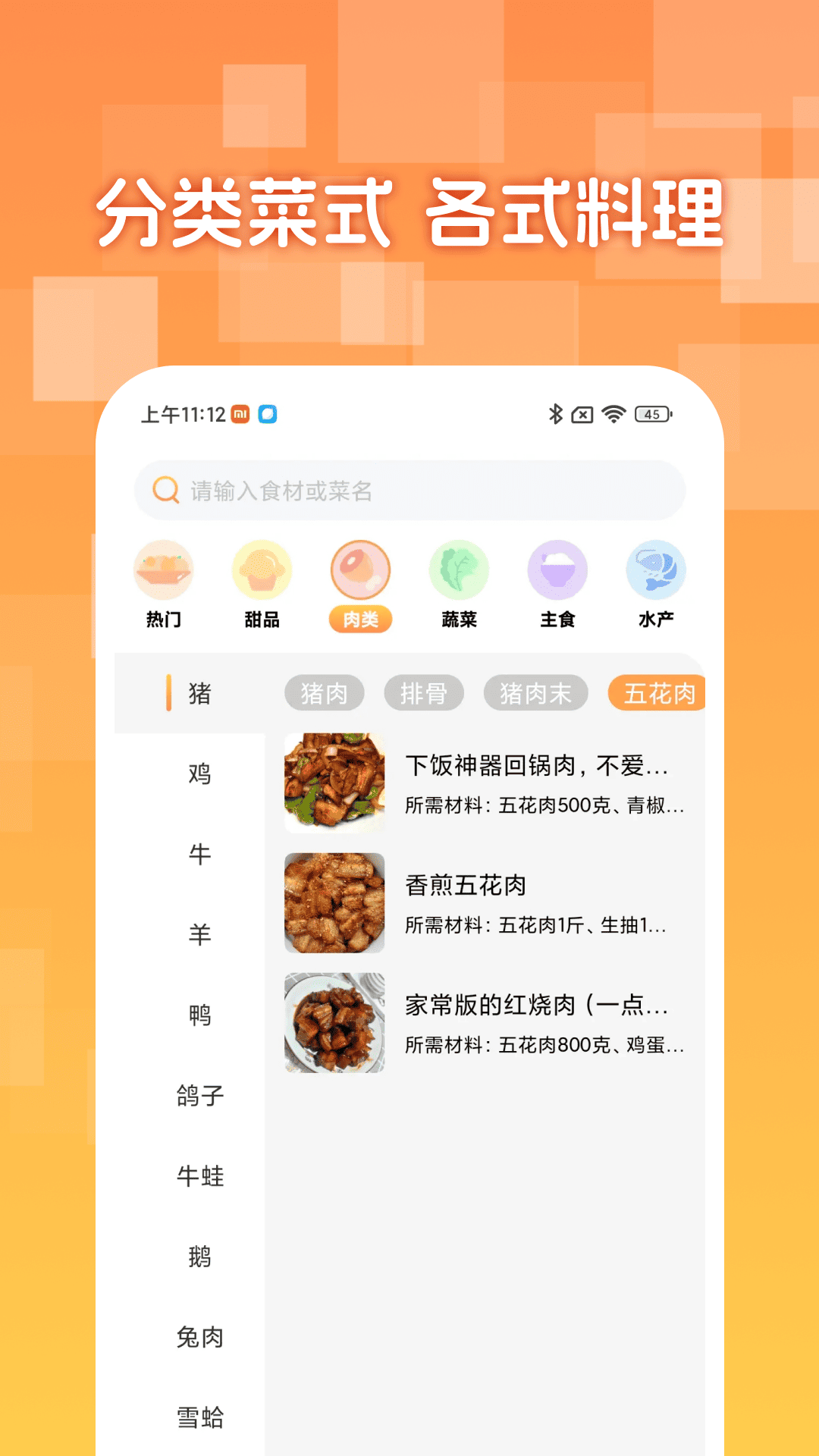Image resolution: width=819 pixels, height=1456 pixels.
Task: Open the 蔬菜 vegetable category
Action: tap(459, 584)
